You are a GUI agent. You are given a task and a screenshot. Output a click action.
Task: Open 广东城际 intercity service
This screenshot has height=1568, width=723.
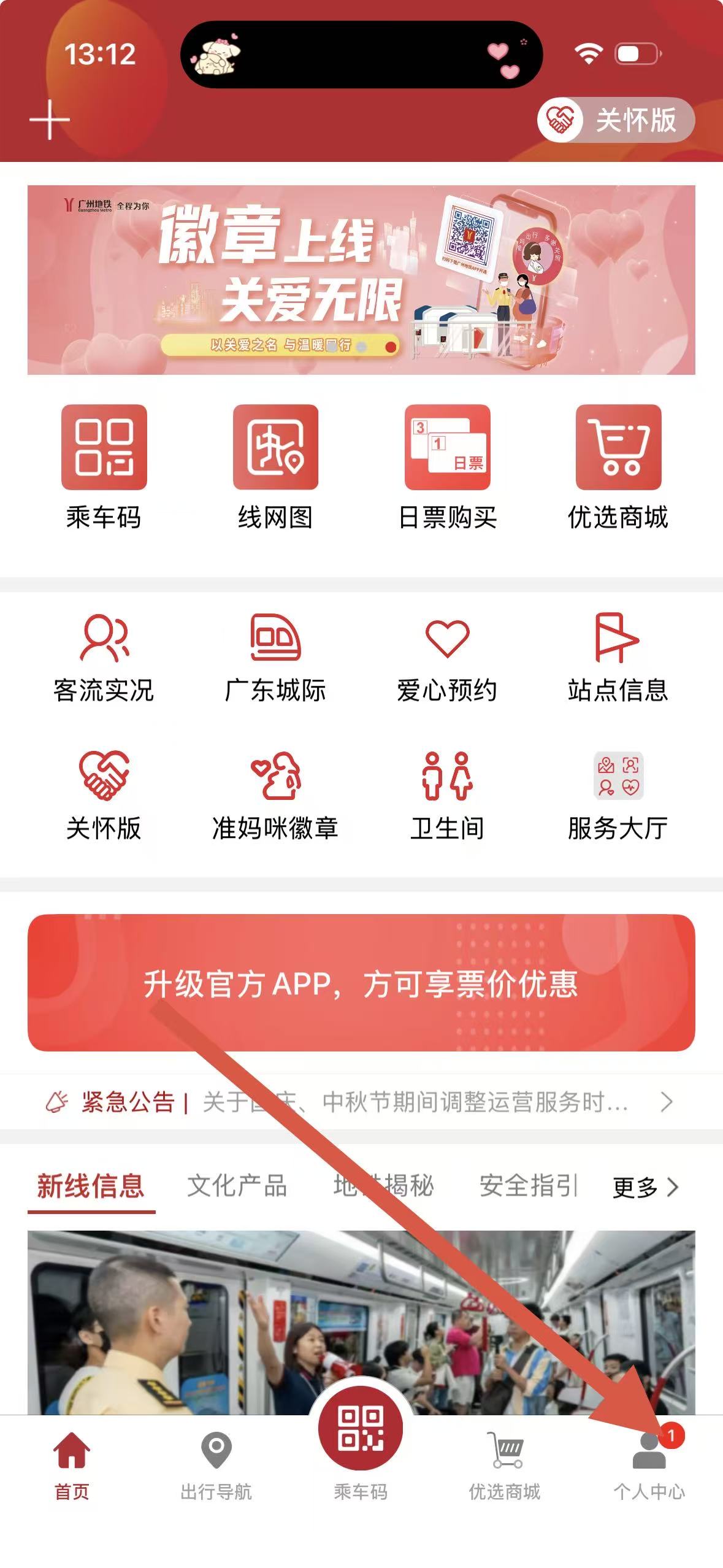click(275, 658)
